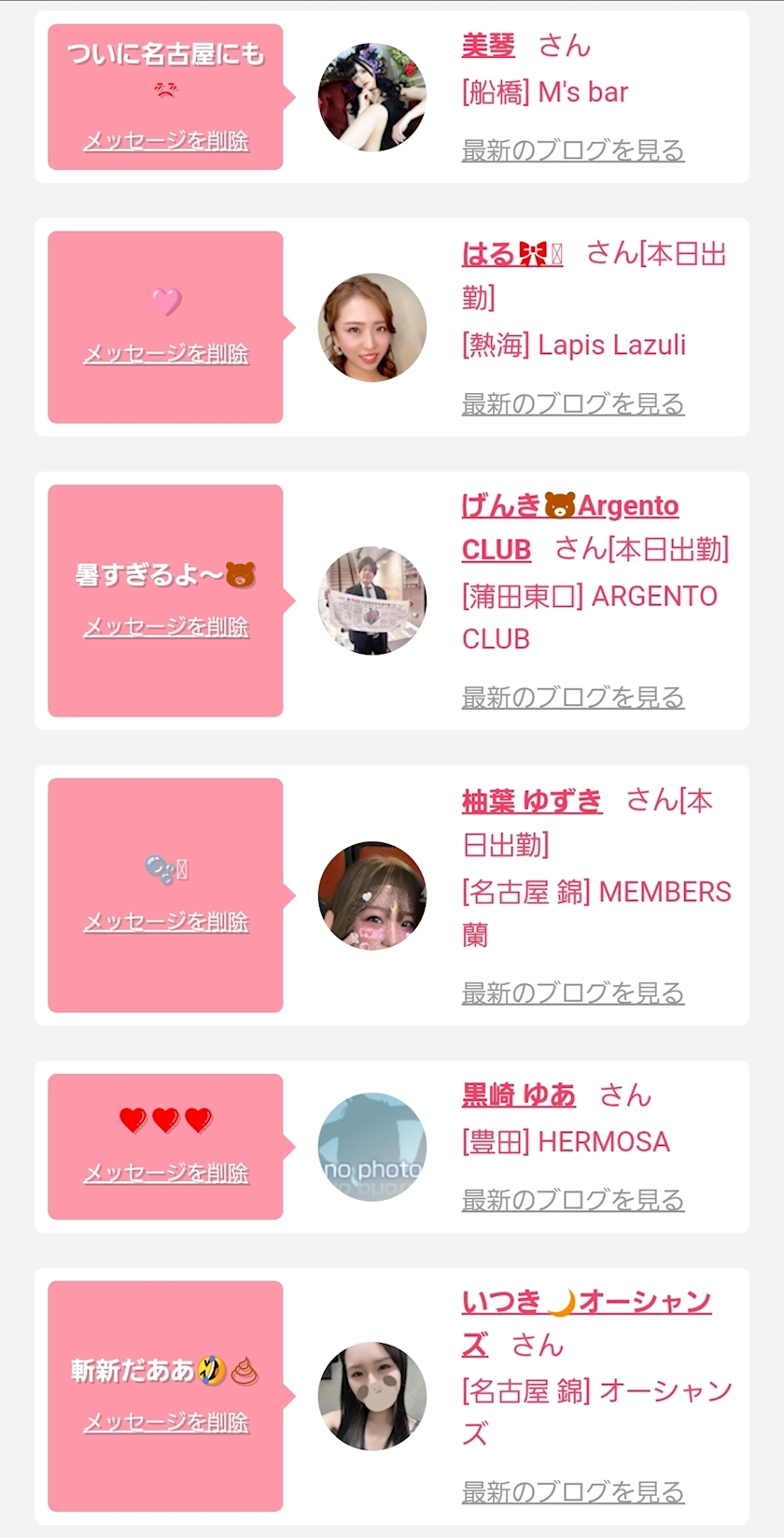View latest blog from Lapis Lazuli's はる
784x1538 pixels.
(x=573, y=403)
